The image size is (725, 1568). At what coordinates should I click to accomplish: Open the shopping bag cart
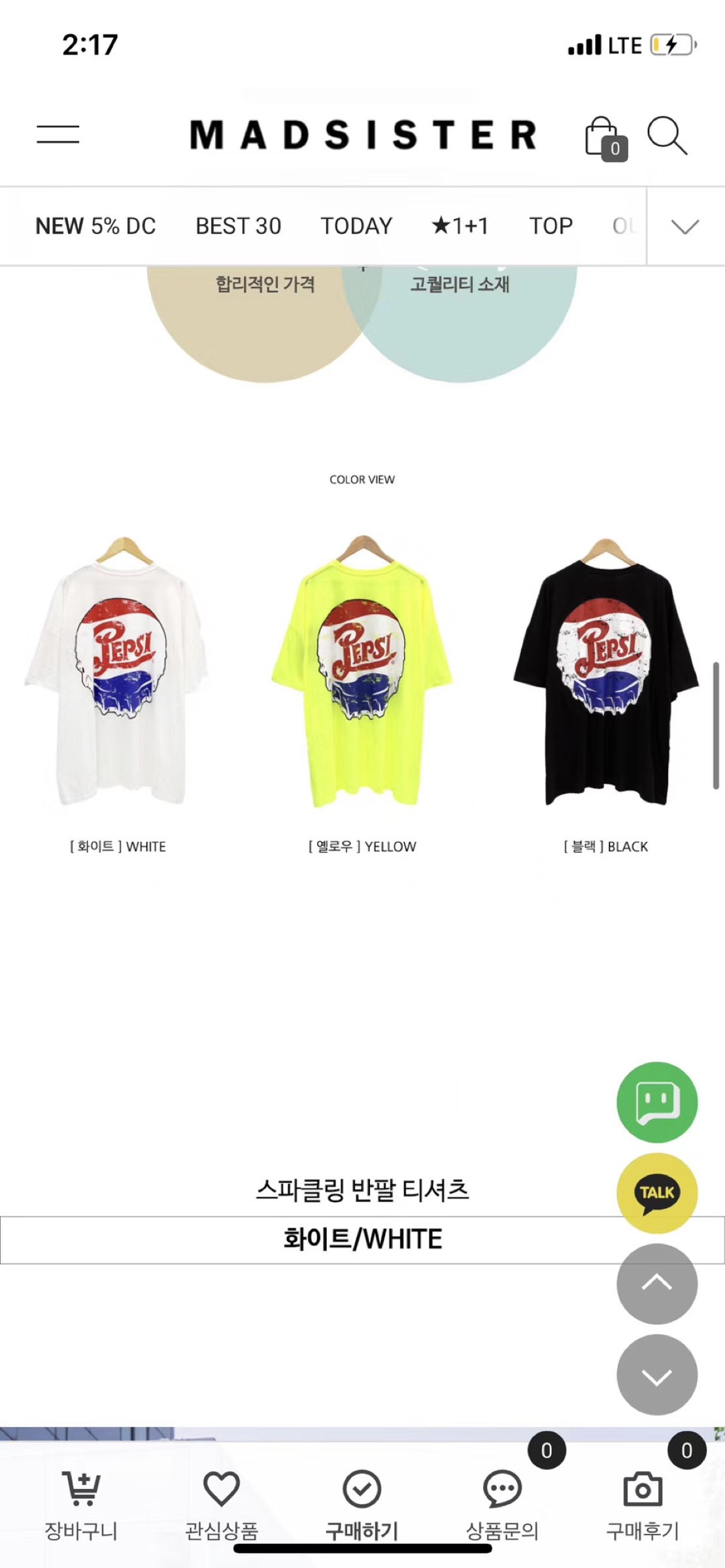coord(604,138)
